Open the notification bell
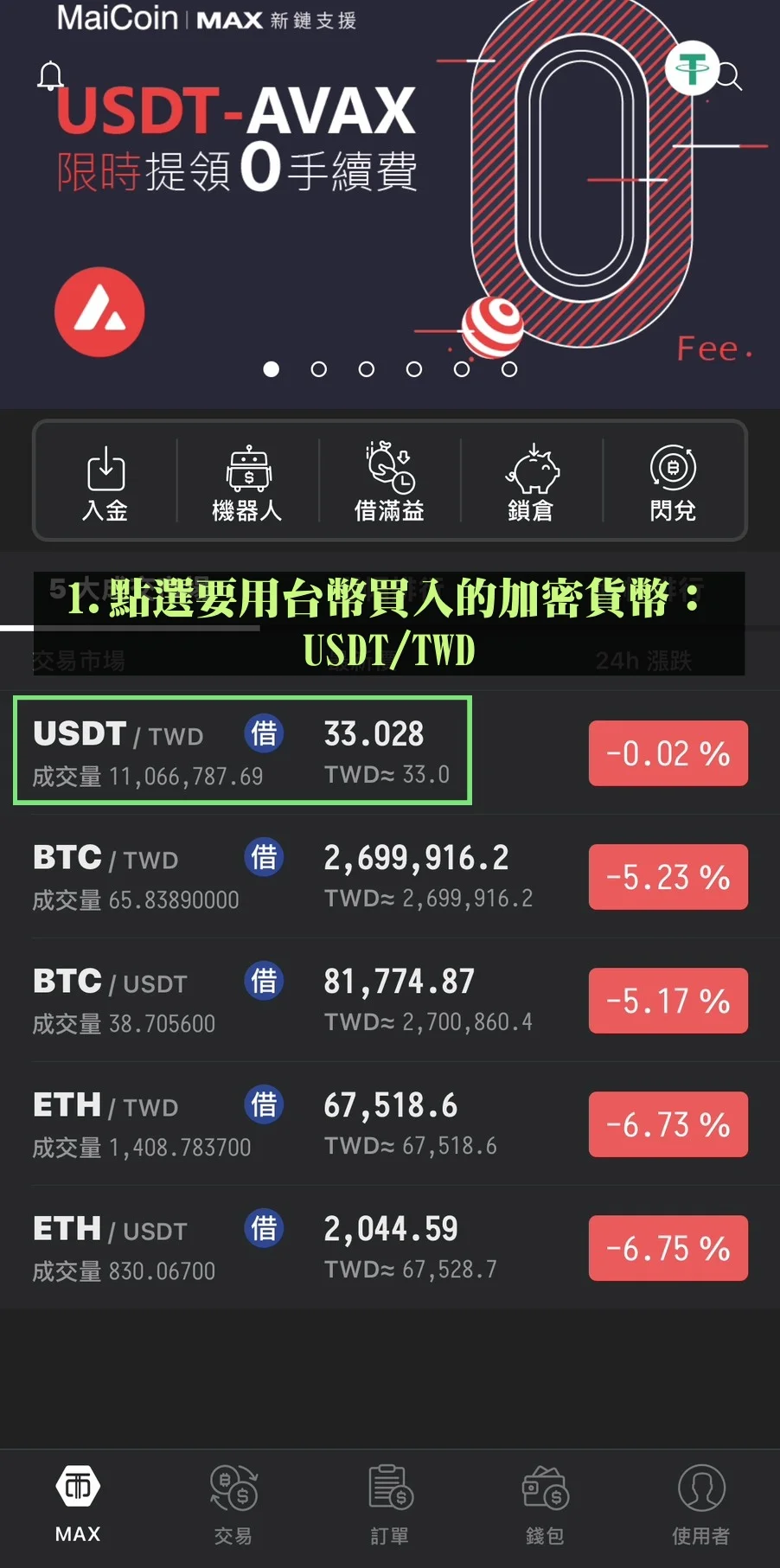Viewport: 780px width, 1568px height. 50,76
